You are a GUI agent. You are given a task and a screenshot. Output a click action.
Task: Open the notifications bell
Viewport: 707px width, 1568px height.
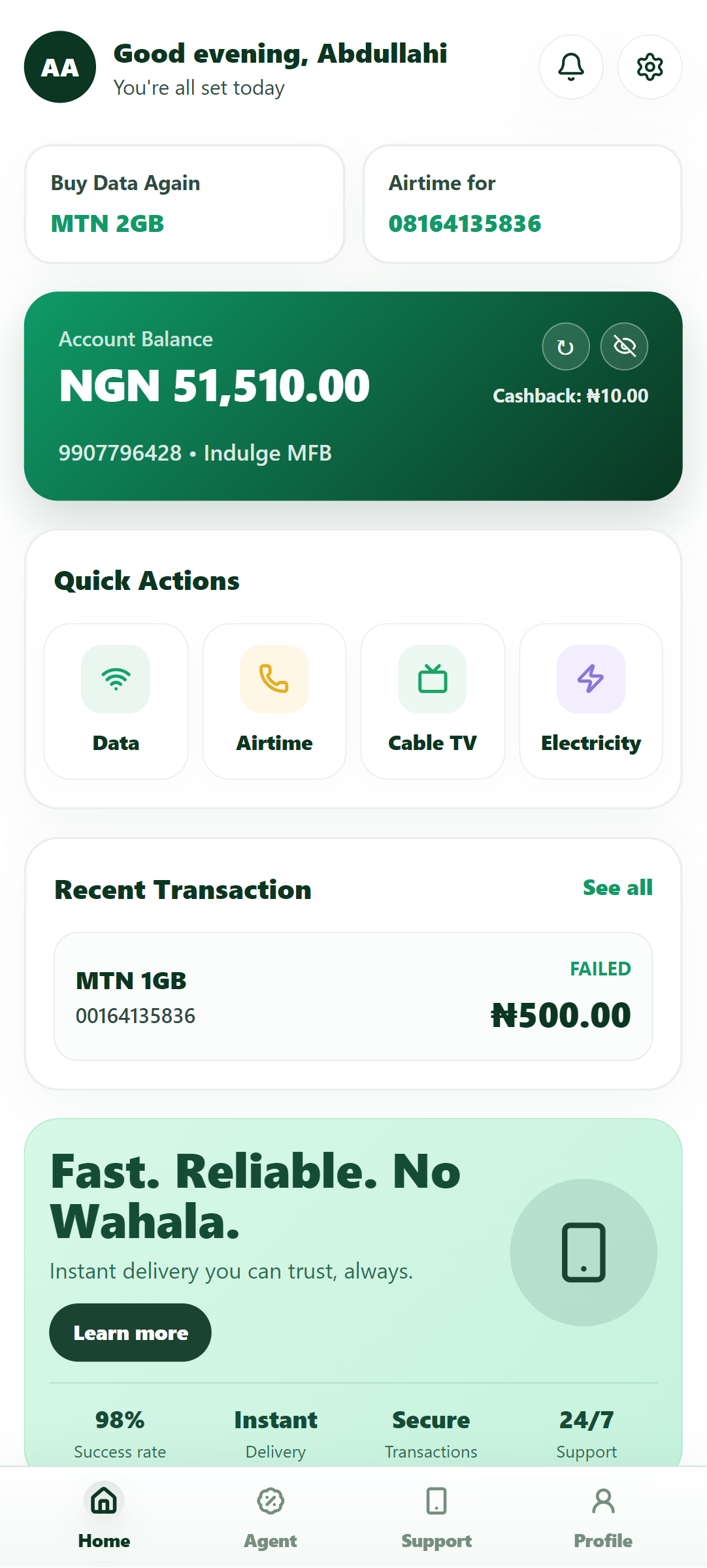(570, 67)
